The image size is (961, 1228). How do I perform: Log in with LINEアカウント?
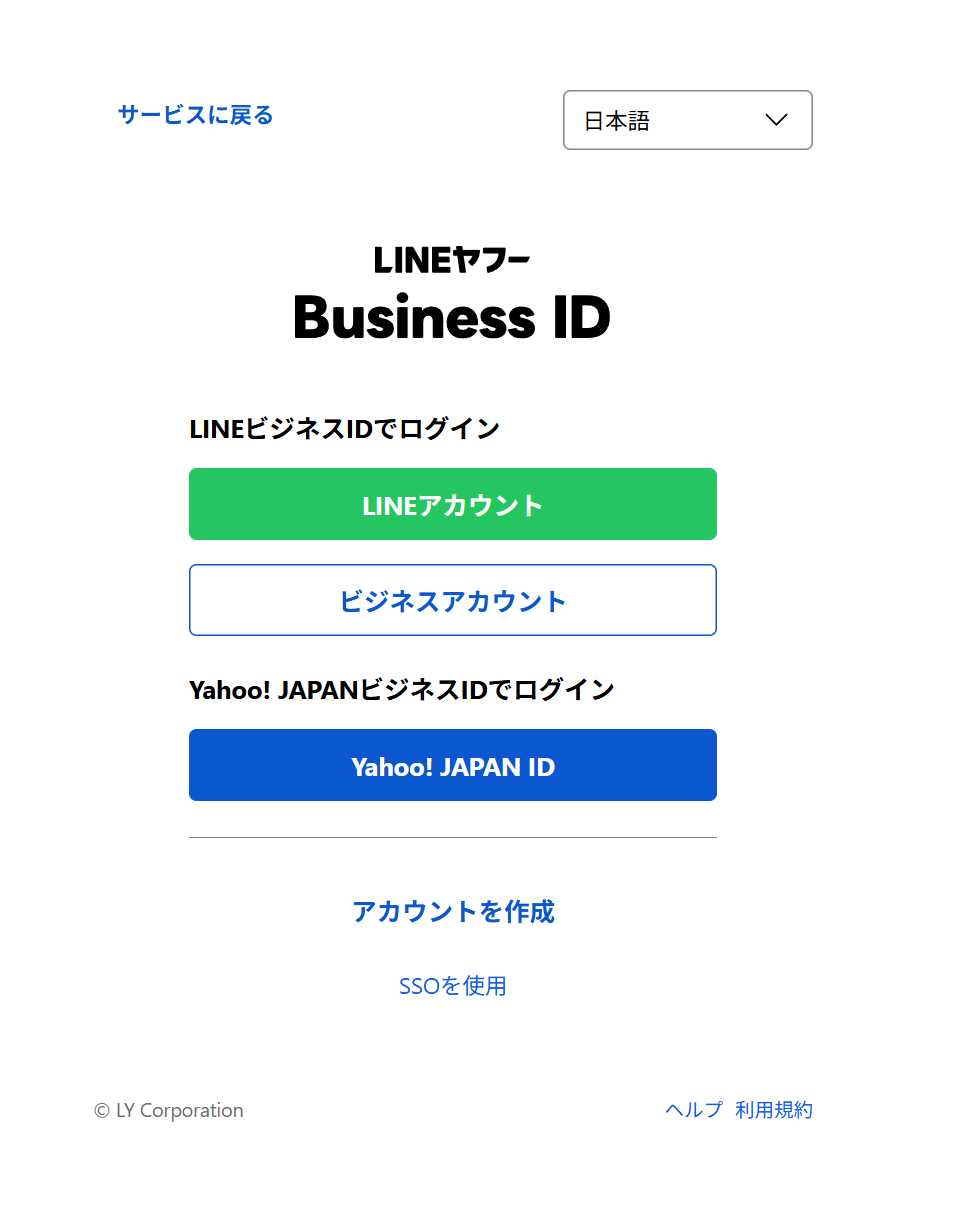pos(452,504)
